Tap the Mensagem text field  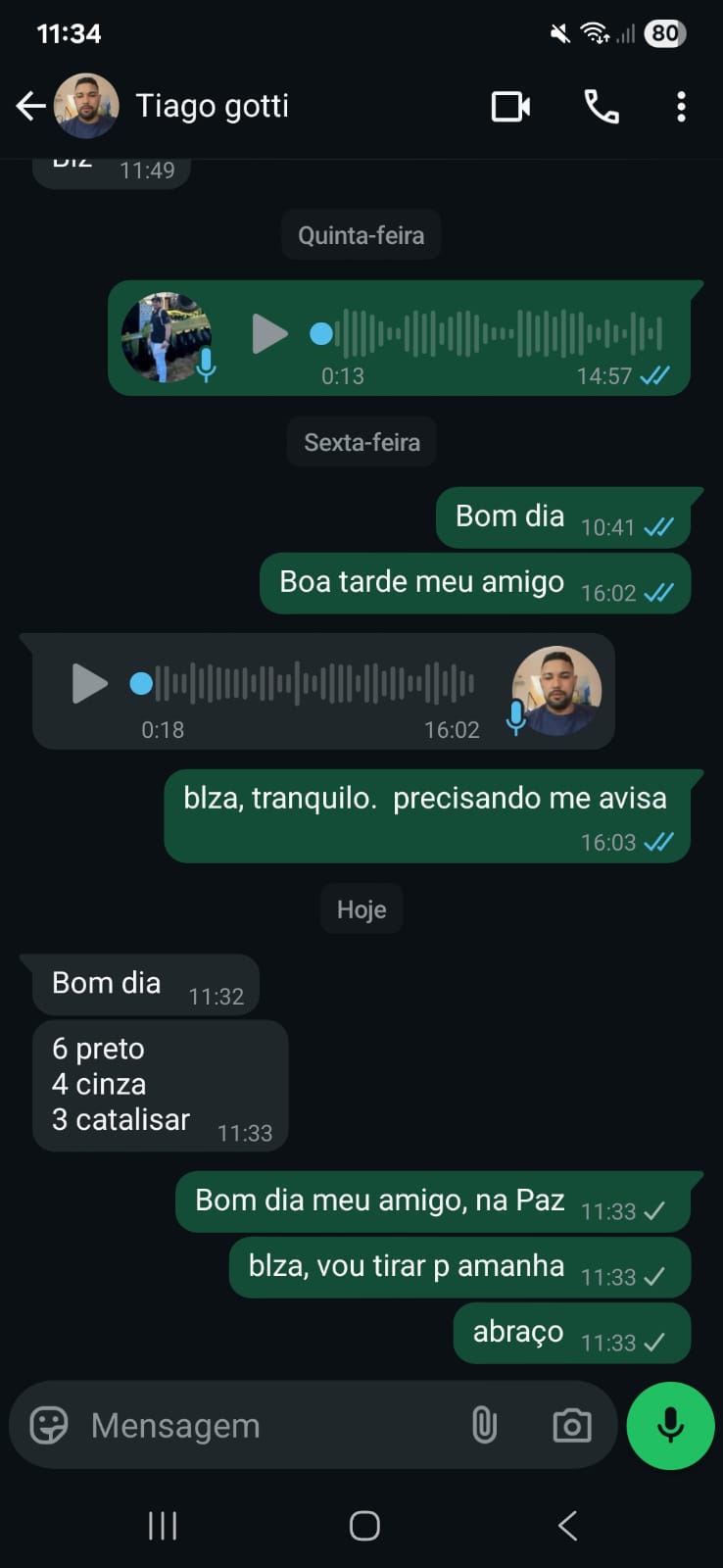[265, 1425]
